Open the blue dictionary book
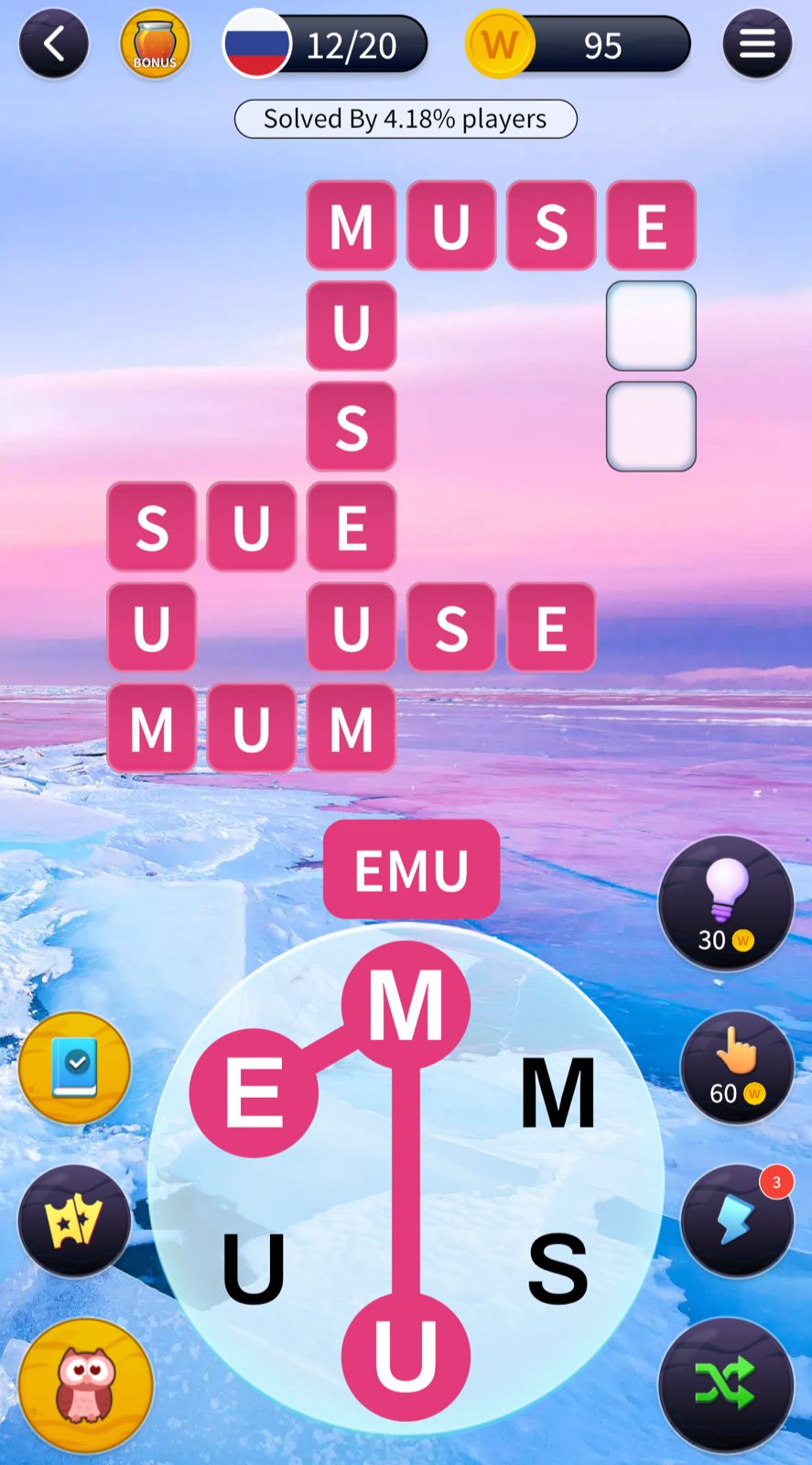Screen dimensions: 812x1465 point(75,1068)
